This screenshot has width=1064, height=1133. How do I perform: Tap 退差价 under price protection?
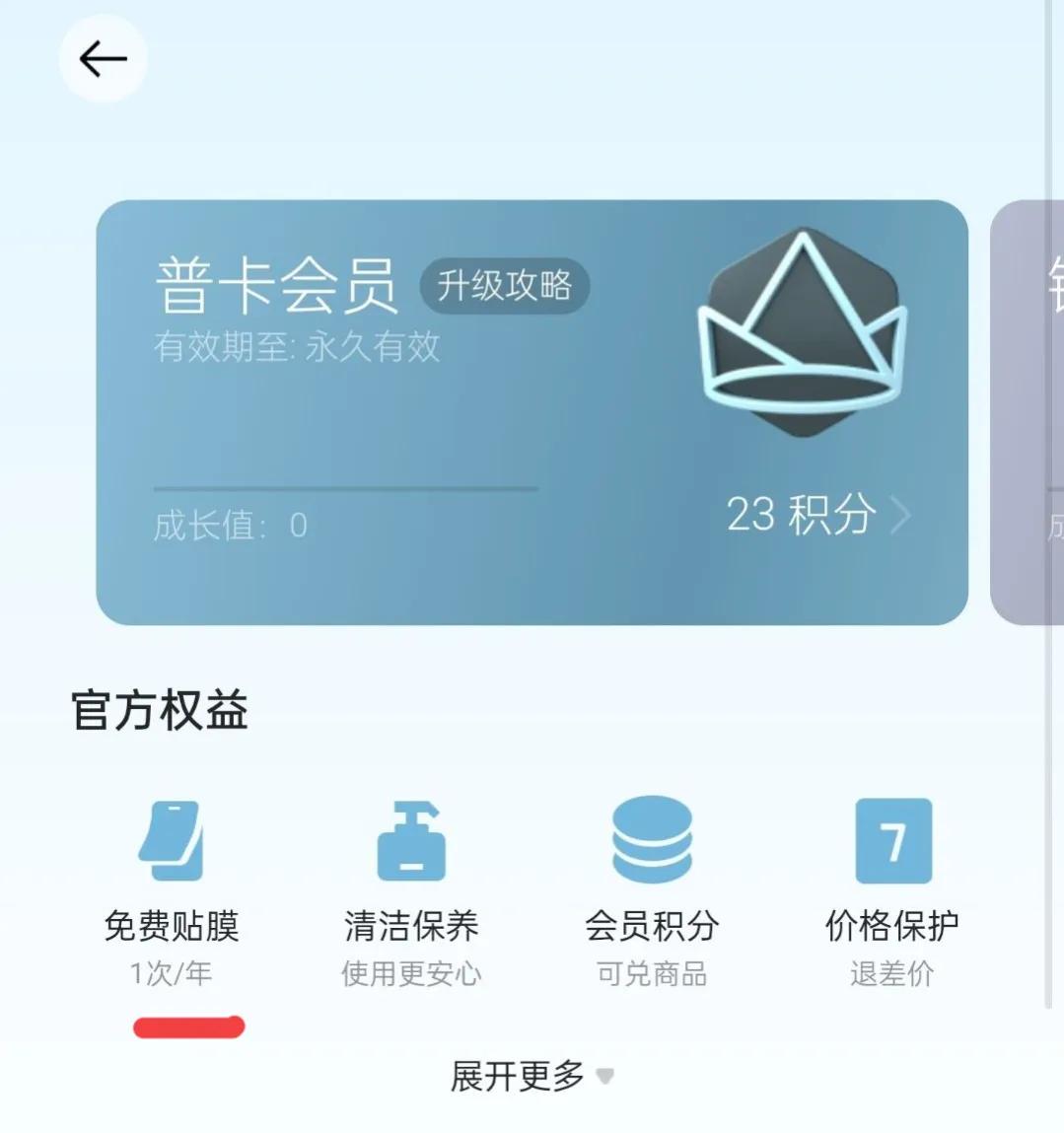pos(891,973)
